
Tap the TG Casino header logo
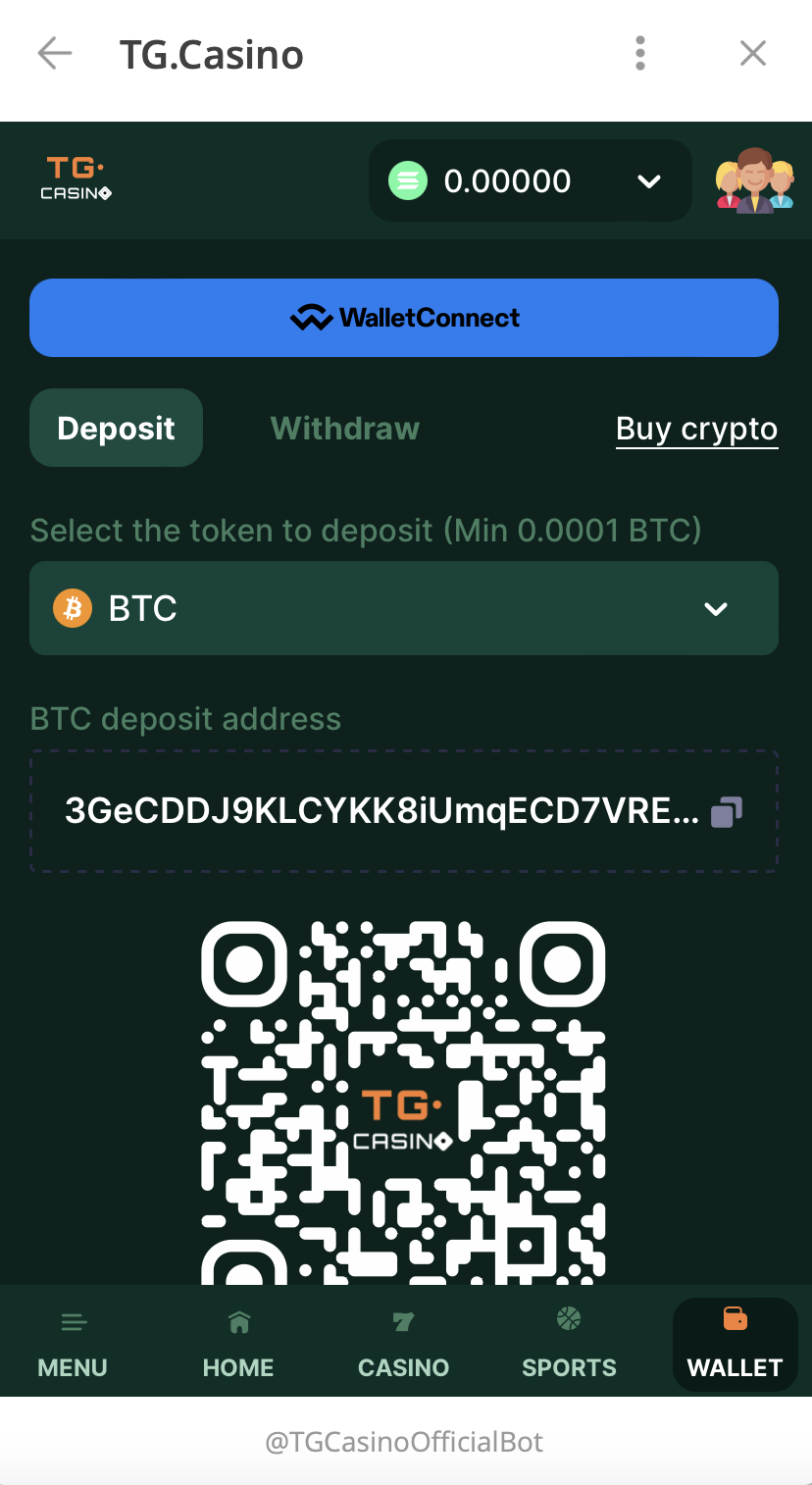[x=76, y=179]
